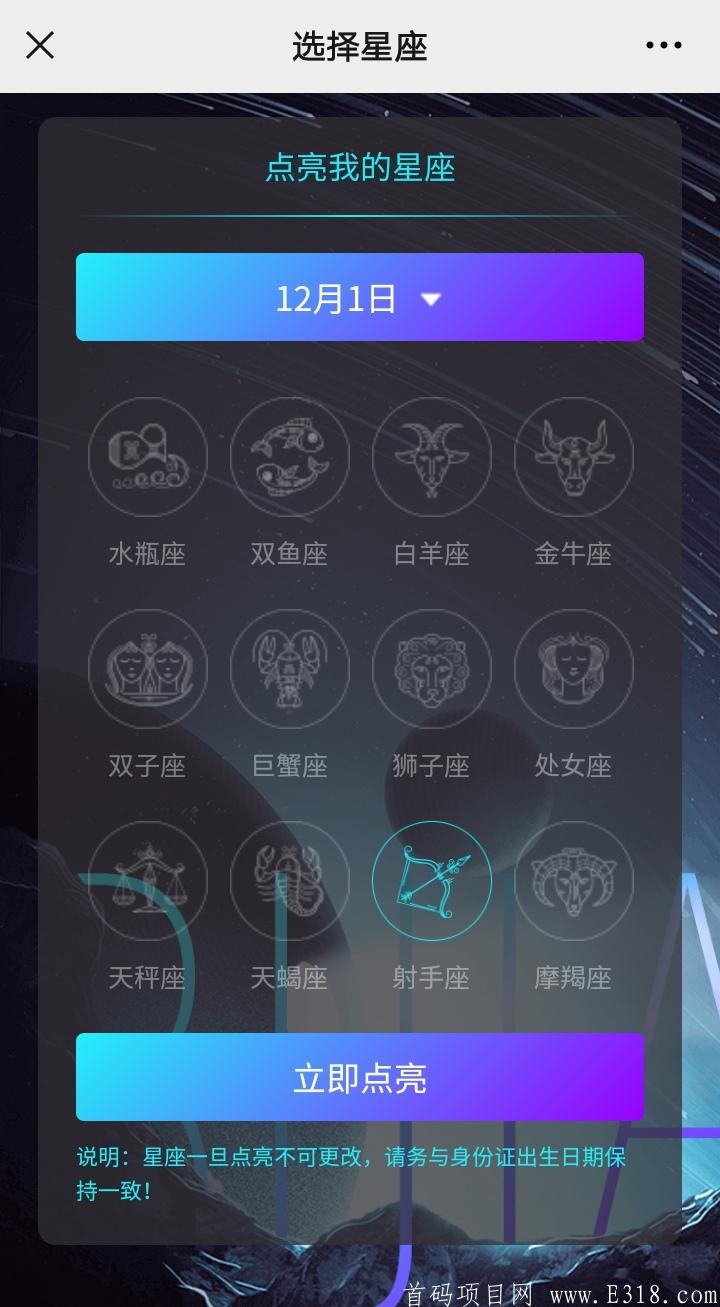Expand the 12月1日 date picker
The image size is (720, 1307).
coord(359,297)
